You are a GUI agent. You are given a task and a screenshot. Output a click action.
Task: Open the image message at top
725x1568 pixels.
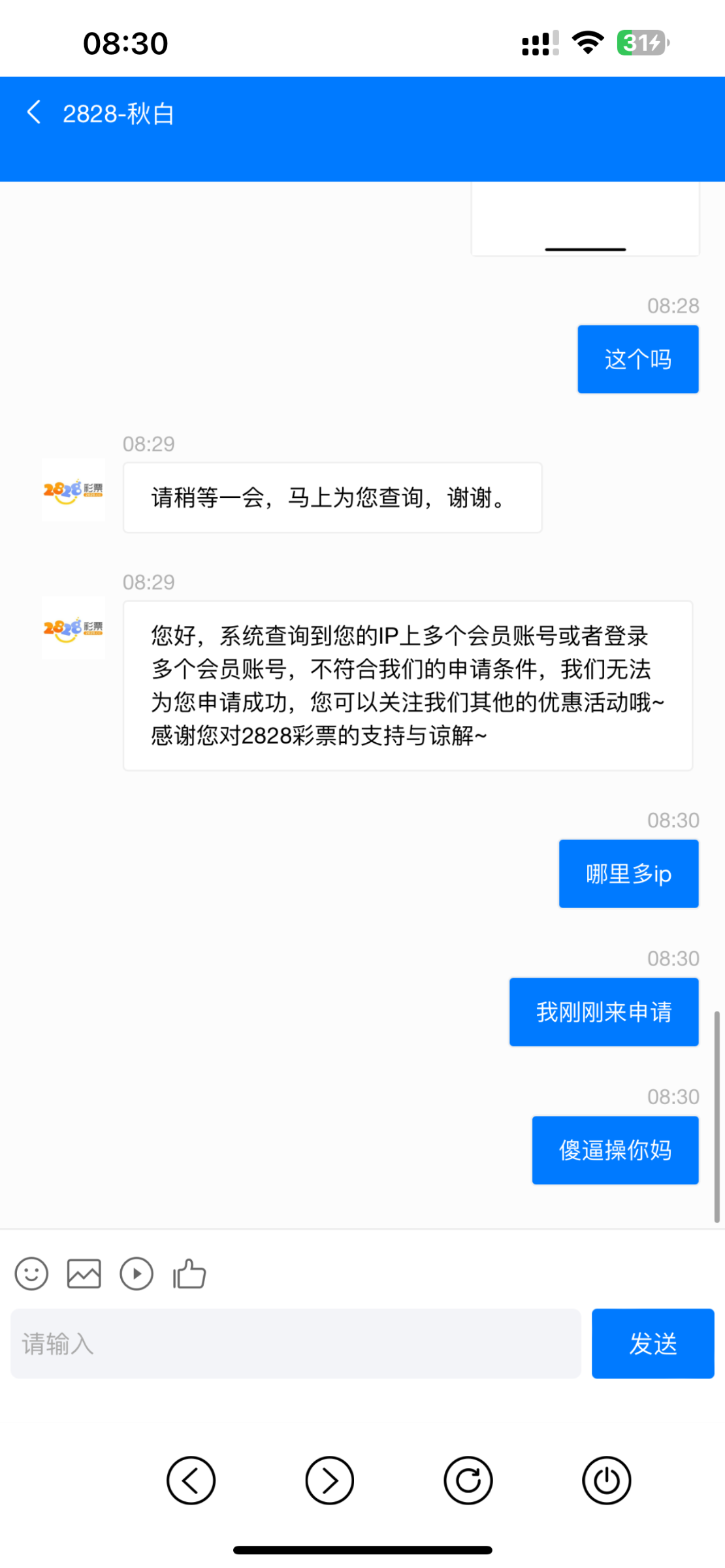(585, 219)
